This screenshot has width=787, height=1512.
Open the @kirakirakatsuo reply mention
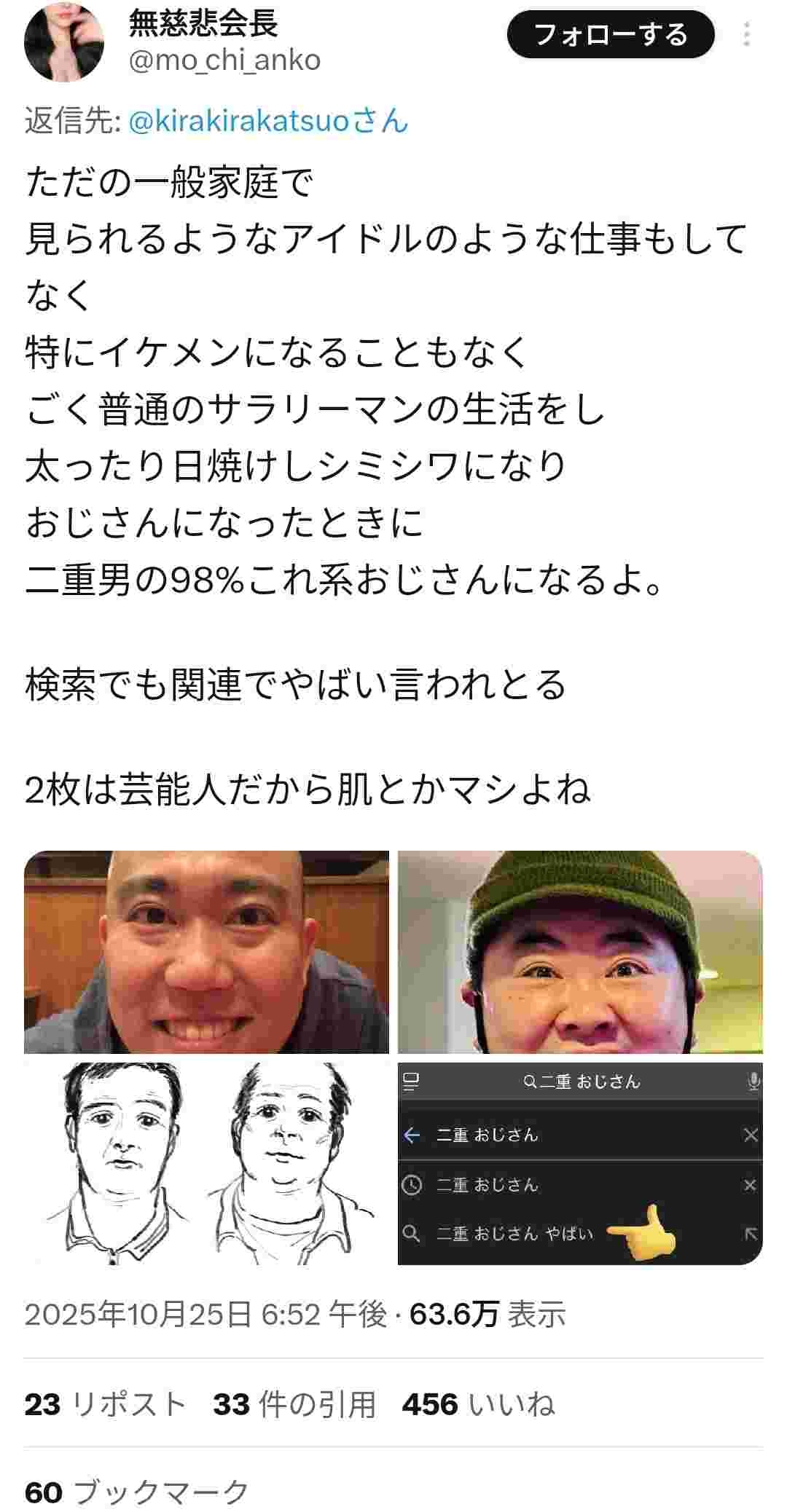[268, 120]
